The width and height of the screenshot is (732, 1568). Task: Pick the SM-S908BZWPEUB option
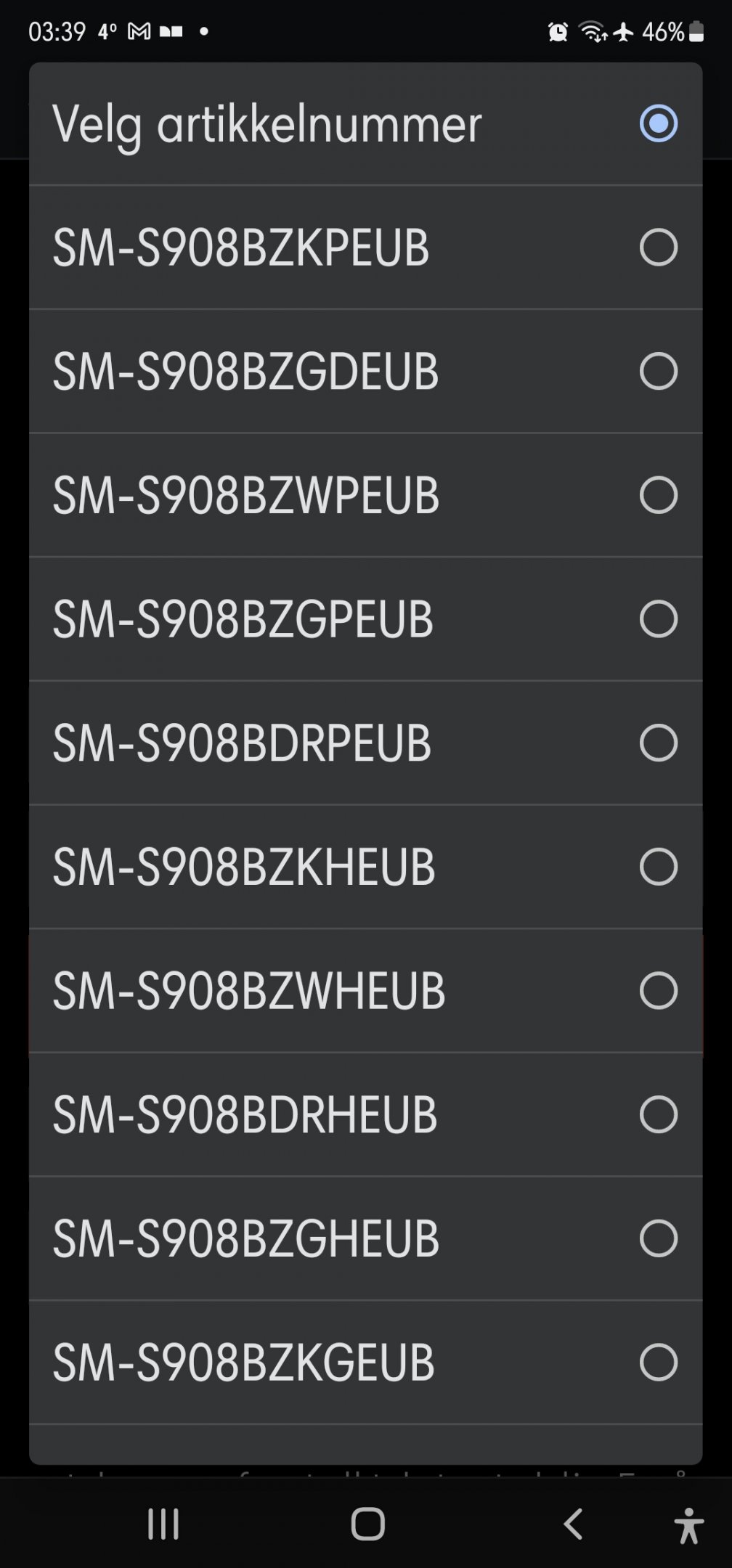click(x=365, y=495)
